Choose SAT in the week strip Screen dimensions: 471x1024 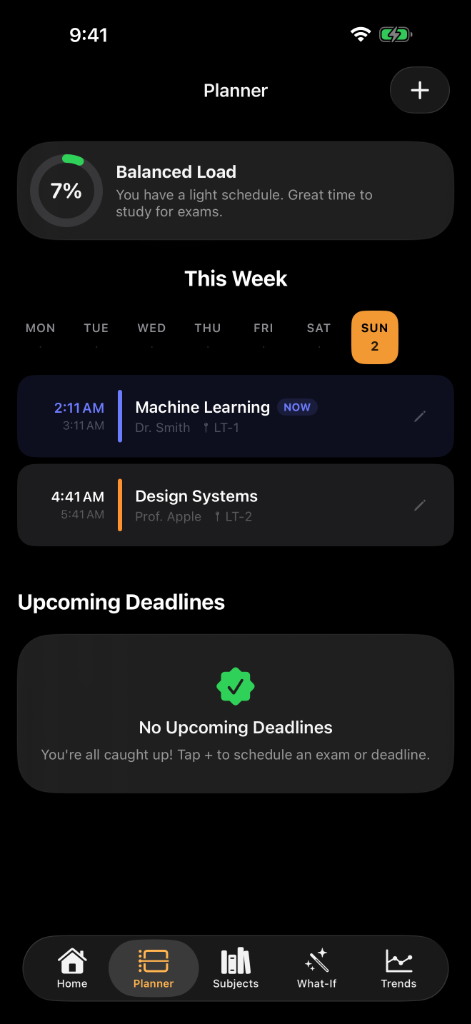click(x=319, y=336)
